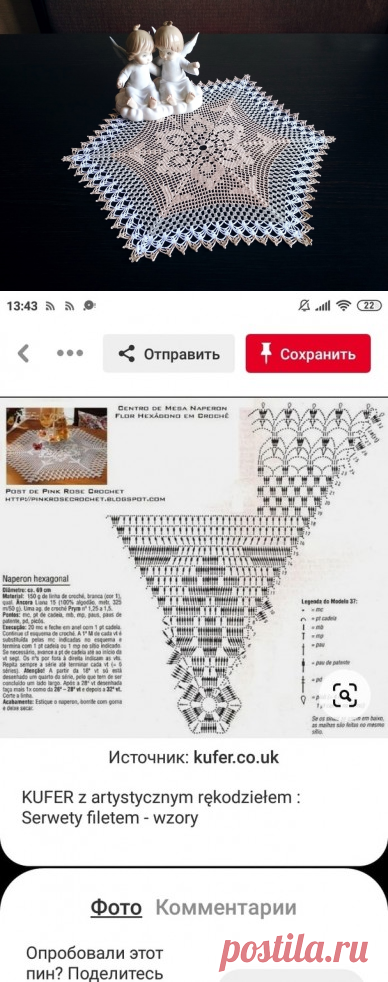
Task: Select the Фото tab
Action: coord(116,907)
